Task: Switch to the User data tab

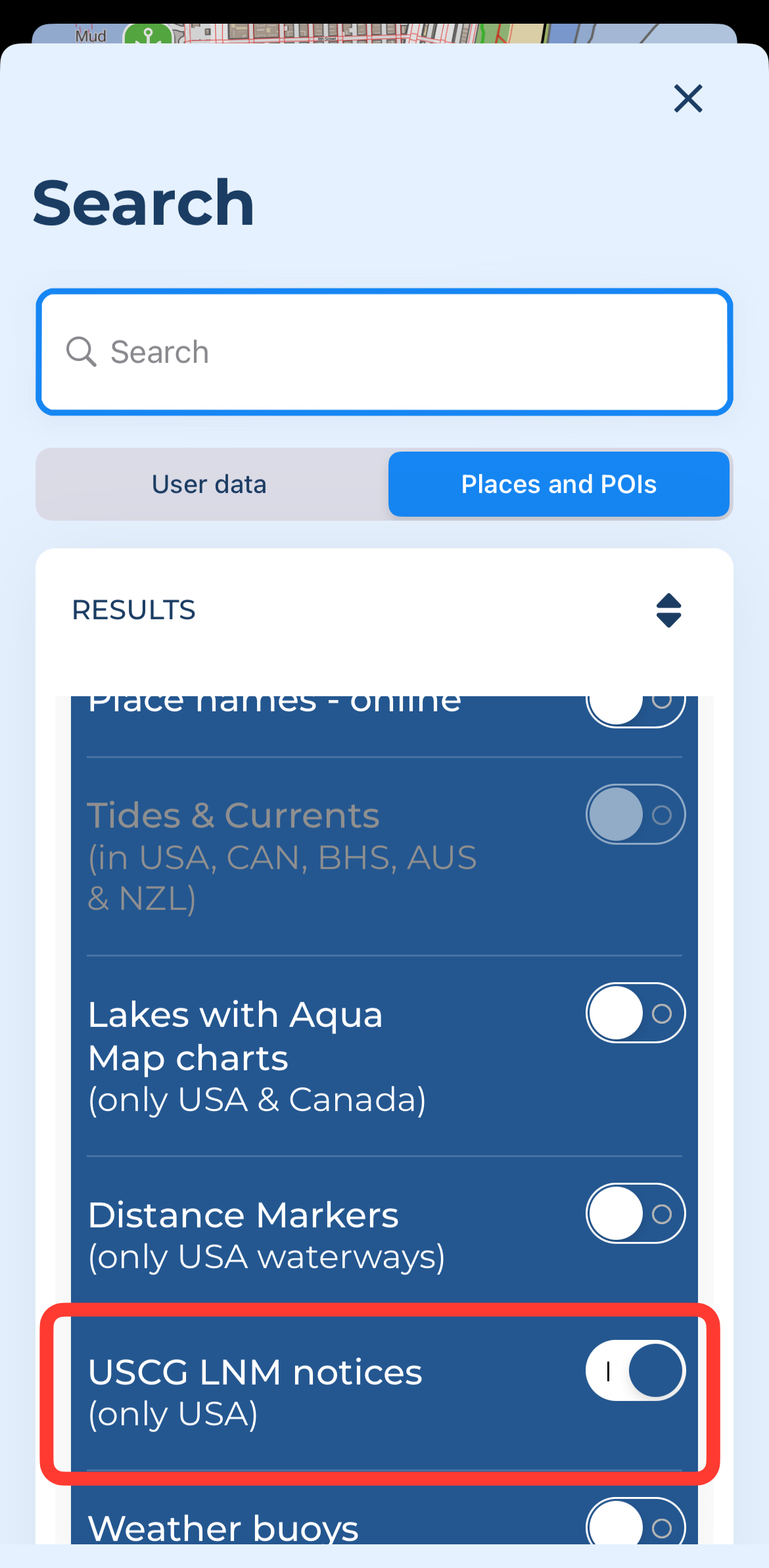Action: [x=210, y=485]
